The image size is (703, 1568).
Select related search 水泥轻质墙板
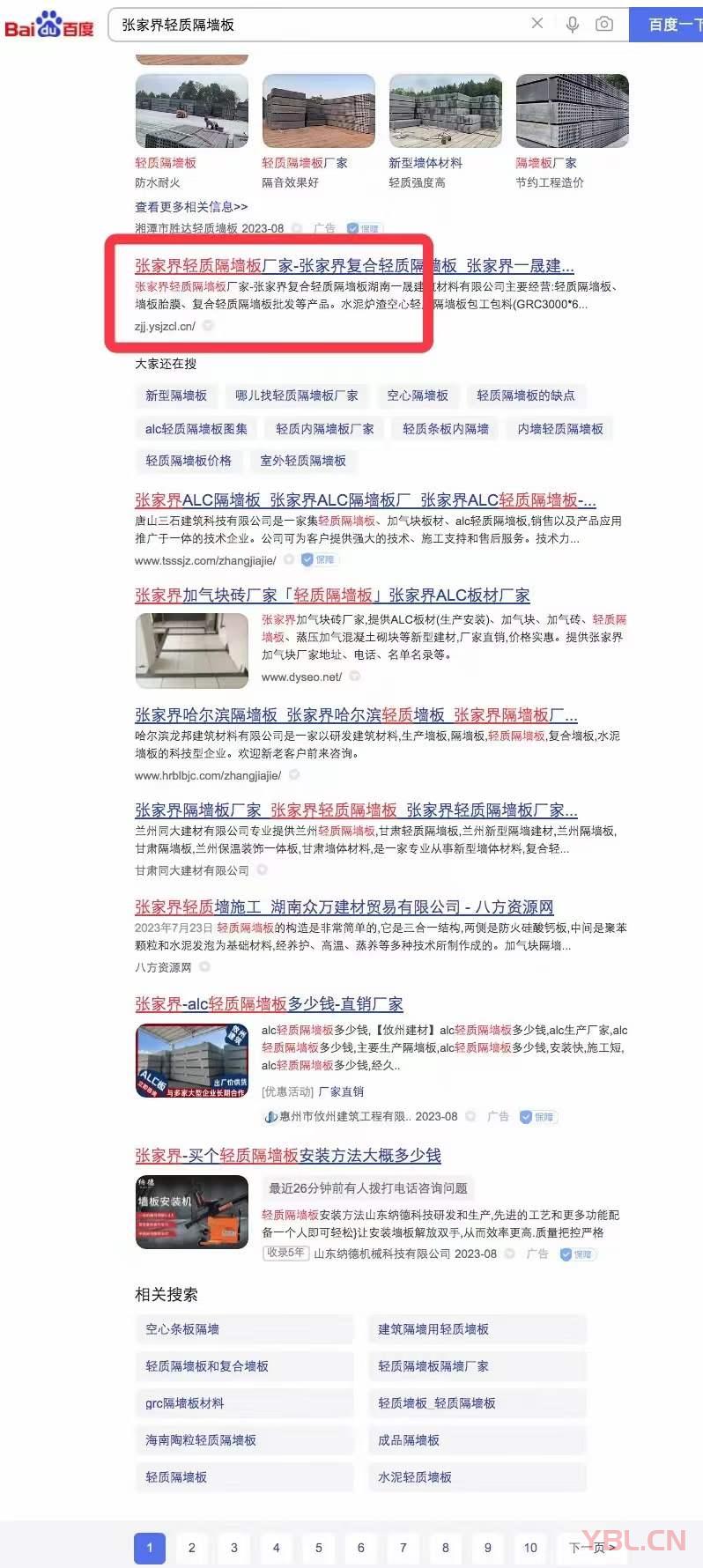pos(415,1477)
